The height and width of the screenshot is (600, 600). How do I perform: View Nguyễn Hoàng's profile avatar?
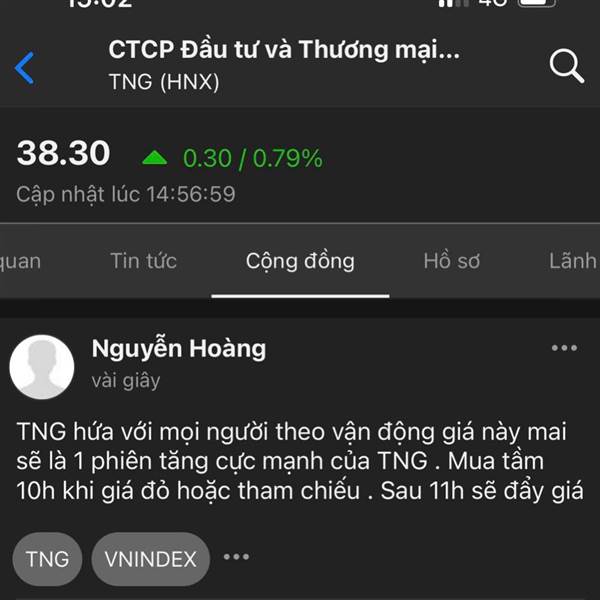click(x=42, y=367)
